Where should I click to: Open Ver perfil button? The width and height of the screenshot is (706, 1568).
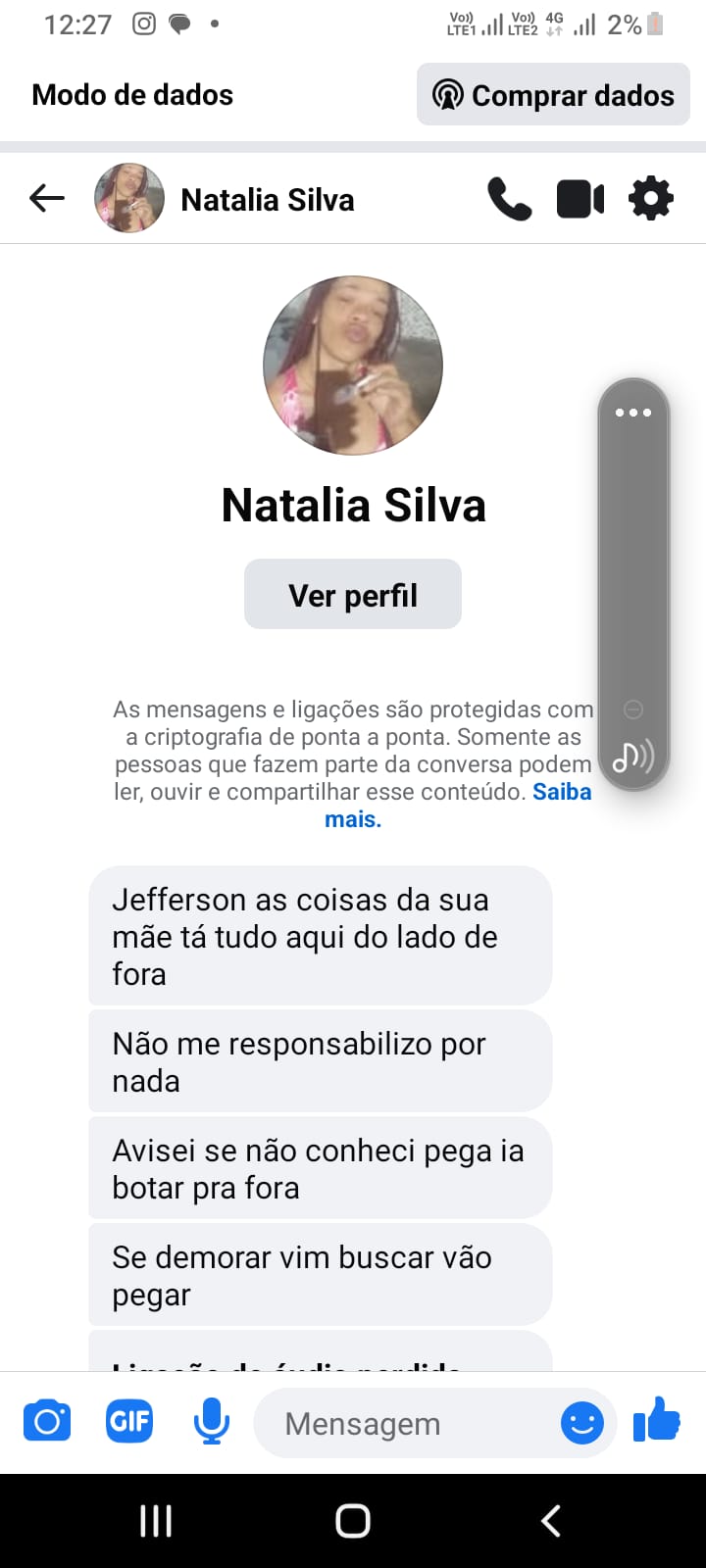(x=353, y=595)
